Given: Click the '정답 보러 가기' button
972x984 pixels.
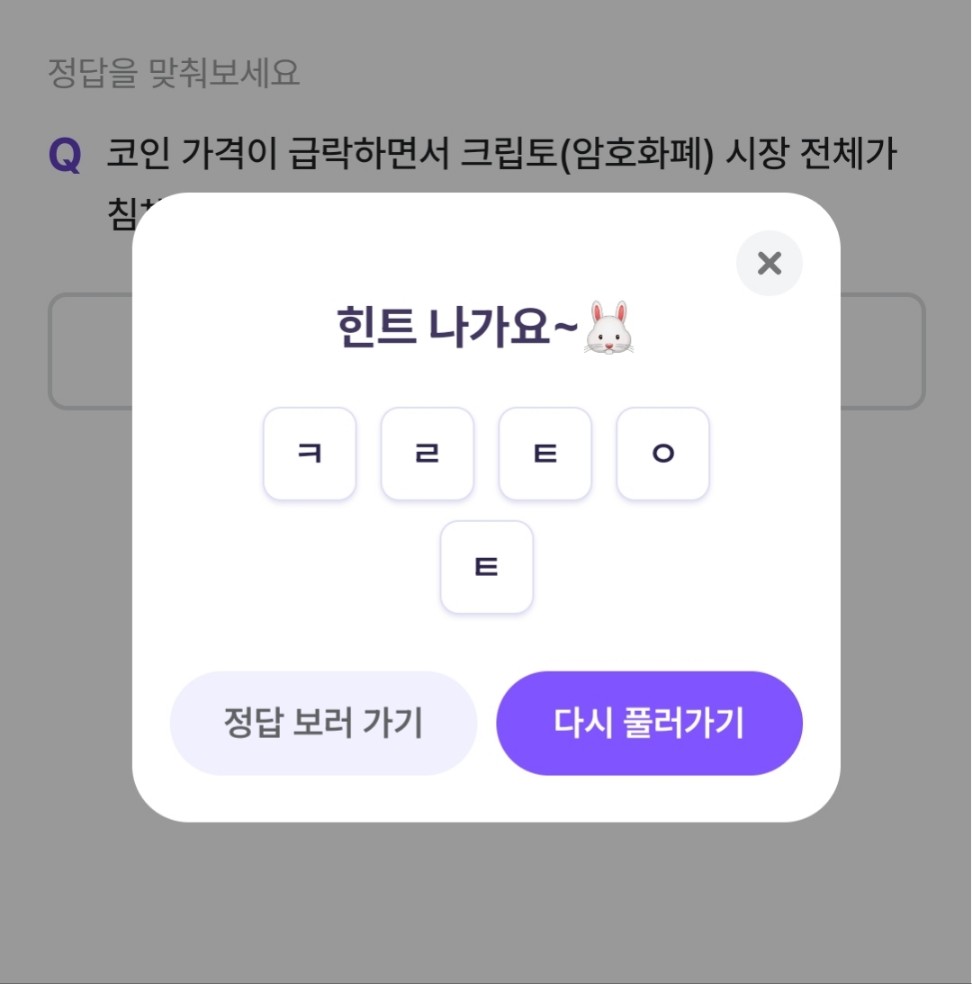Looking at the screenshot, I should 323,722.
